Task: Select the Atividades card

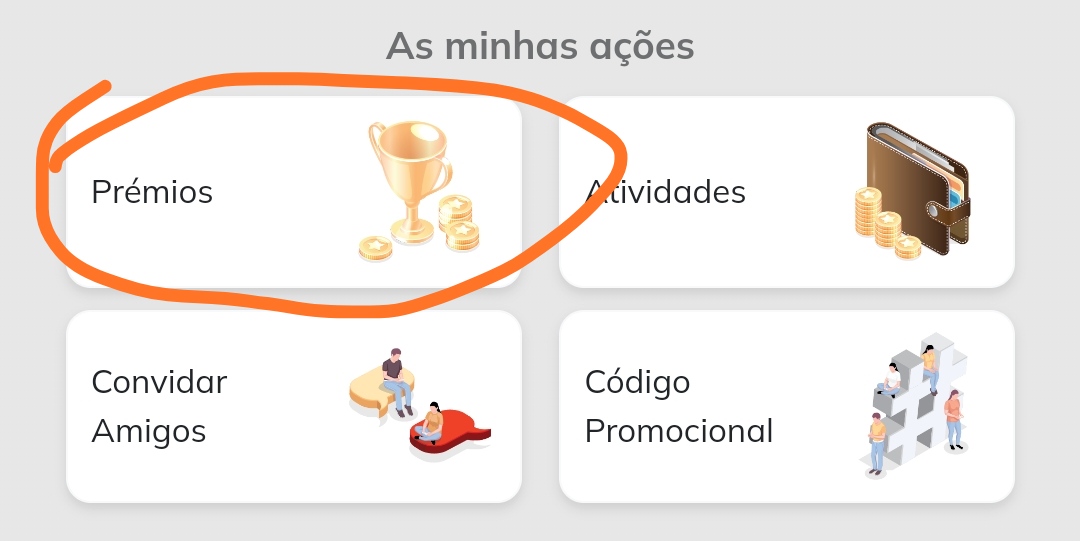Action: tap(786, 192)
